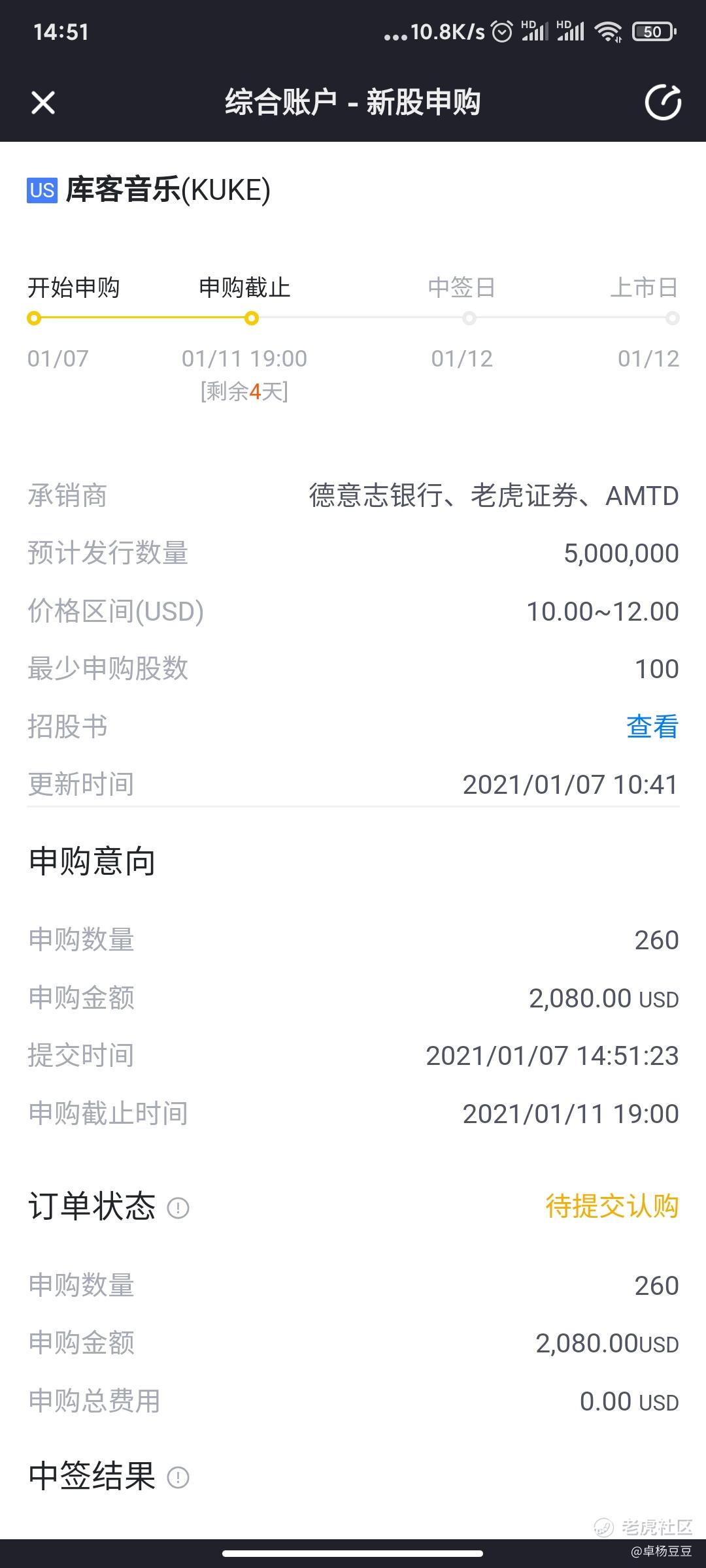706x1568 pixels.
Task: Tap the refresh icon in the header
Action: 663,103
